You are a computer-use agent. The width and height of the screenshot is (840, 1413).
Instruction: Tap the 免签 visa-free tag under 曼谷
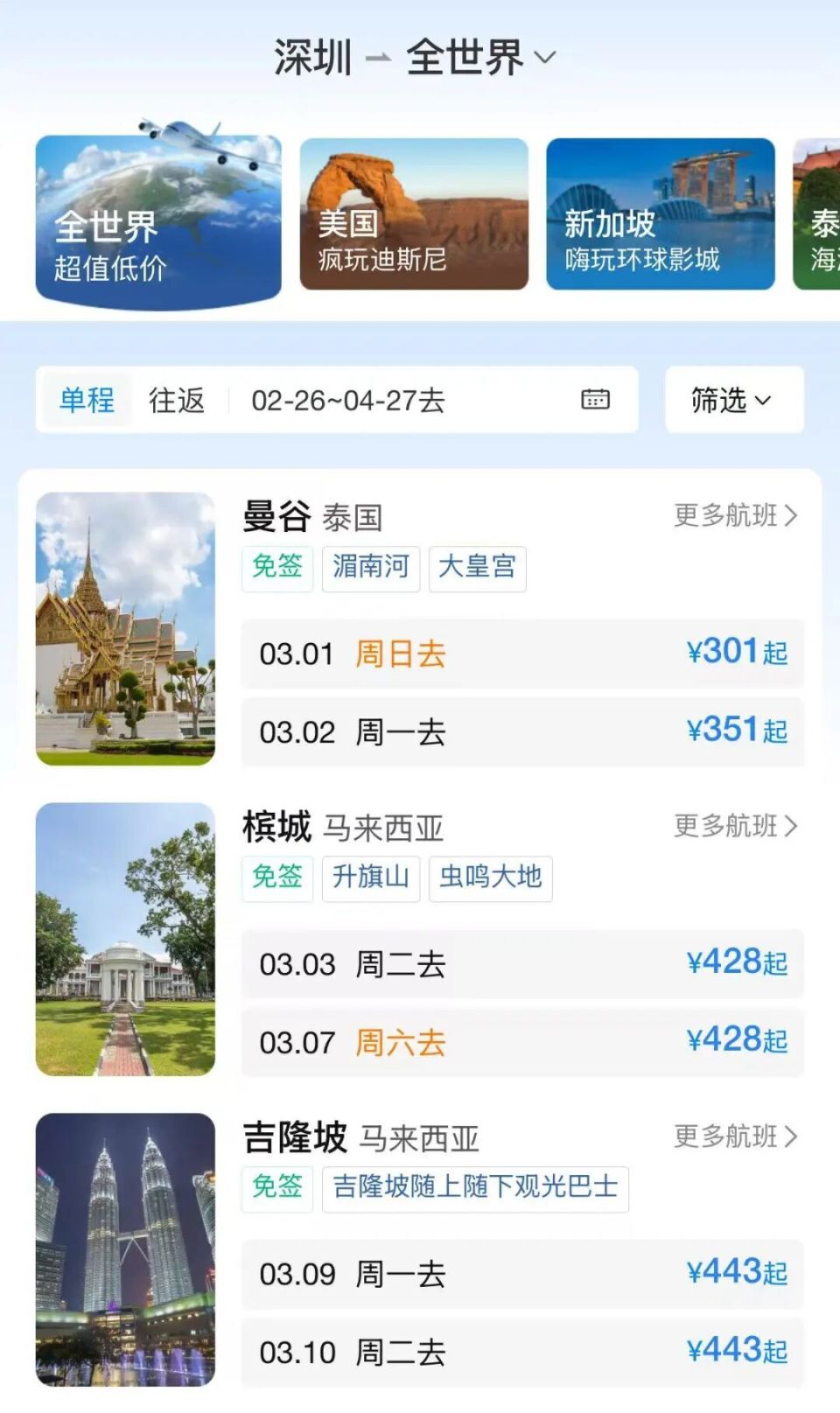[276, 568]
